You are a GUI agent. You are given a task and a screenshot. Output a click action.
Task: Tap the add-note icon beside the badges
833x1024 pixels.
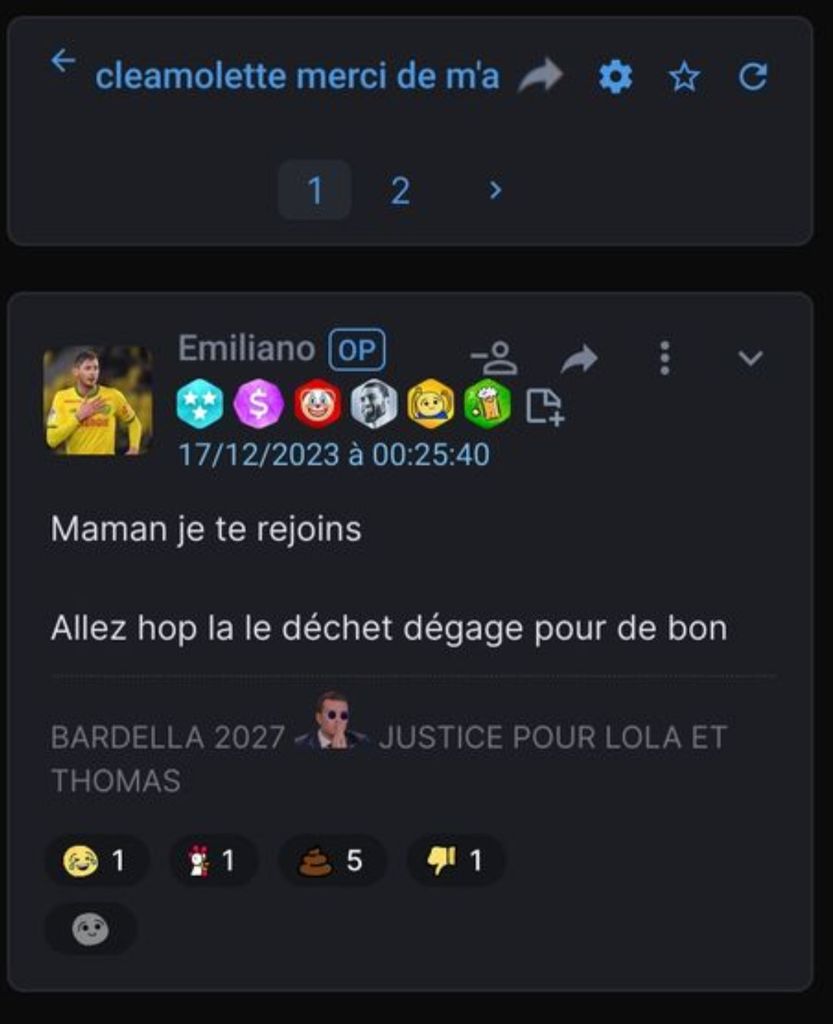[x=544, y=406]
